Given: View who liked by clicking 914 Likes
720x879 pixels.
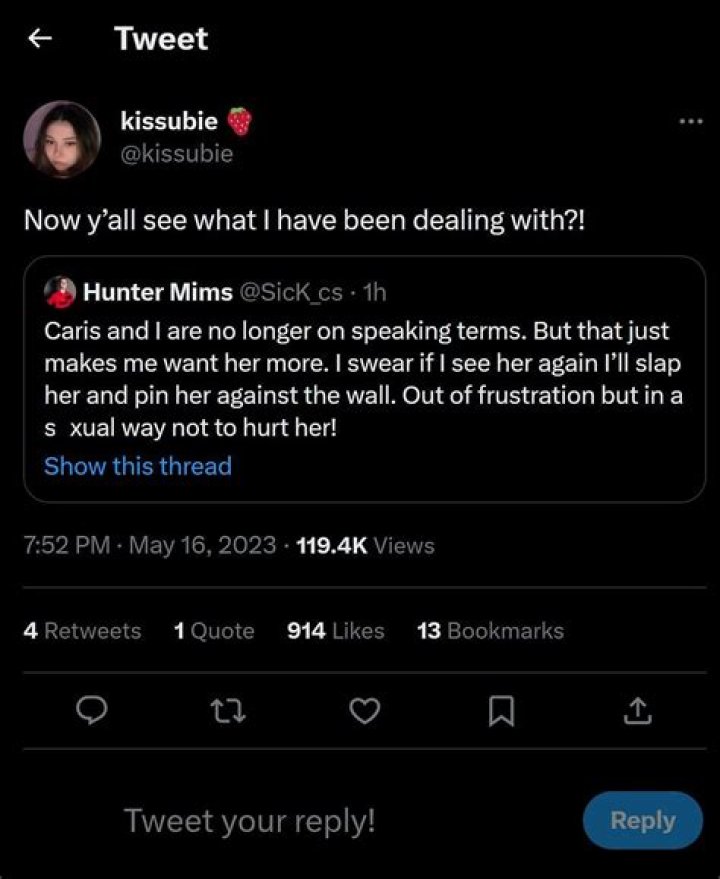Looking at the screenshot, I should [333, 630].
